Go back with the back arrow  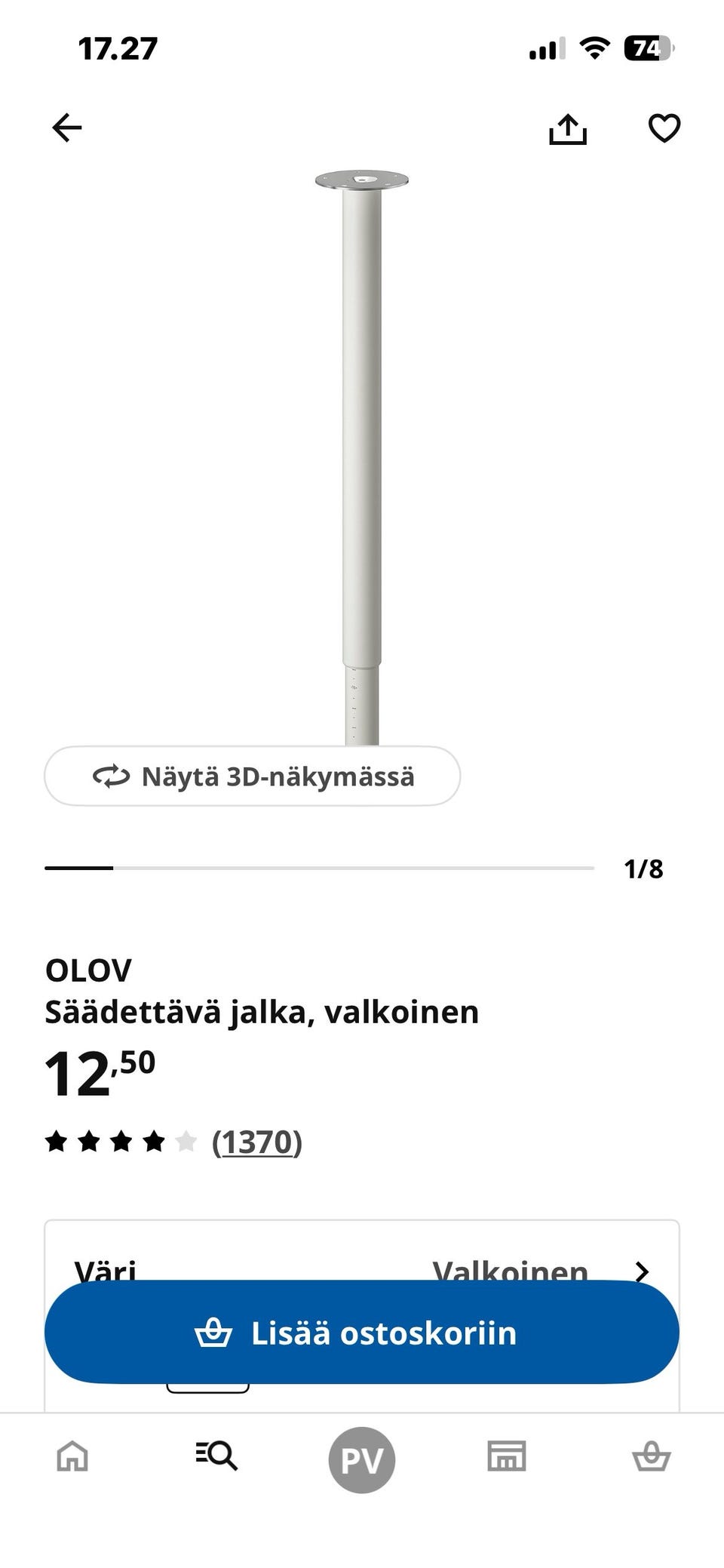pos(66,127)
